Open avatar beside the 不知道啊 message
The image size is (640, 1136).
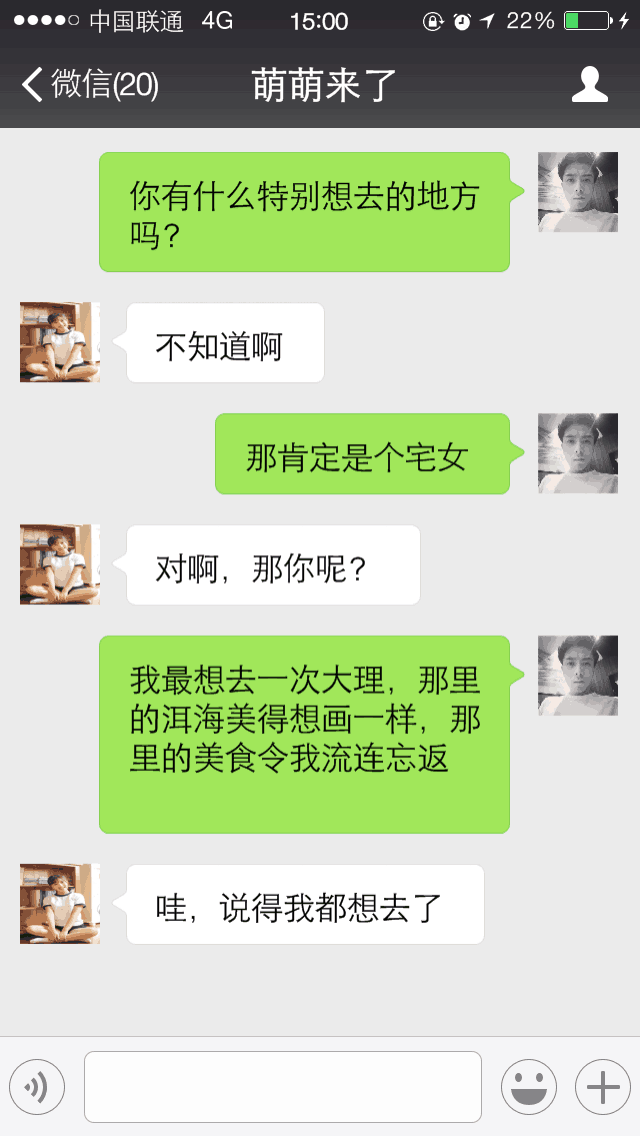tap(60, 342)
